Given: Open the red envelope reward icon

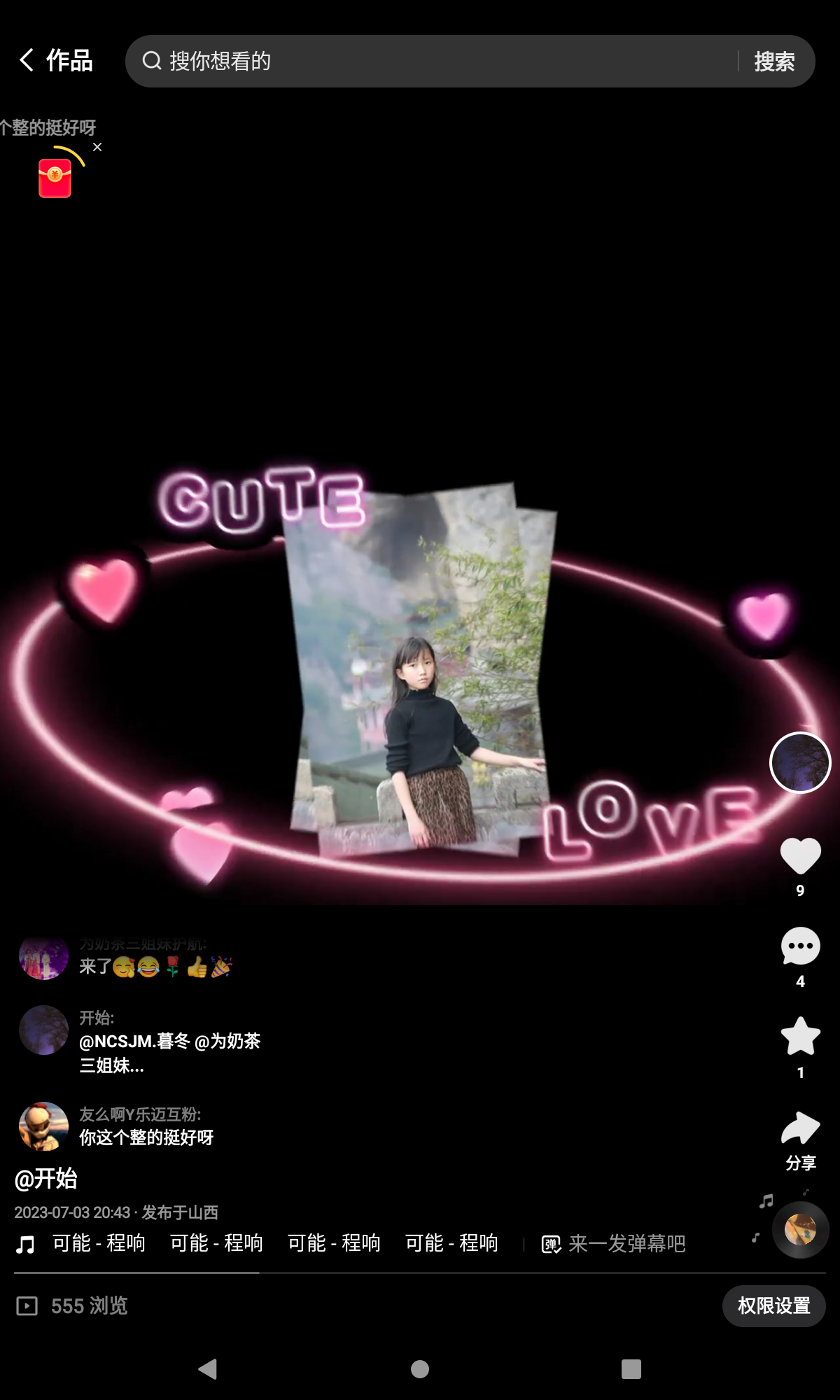Looking at the screenshot, I should (55, 178).
